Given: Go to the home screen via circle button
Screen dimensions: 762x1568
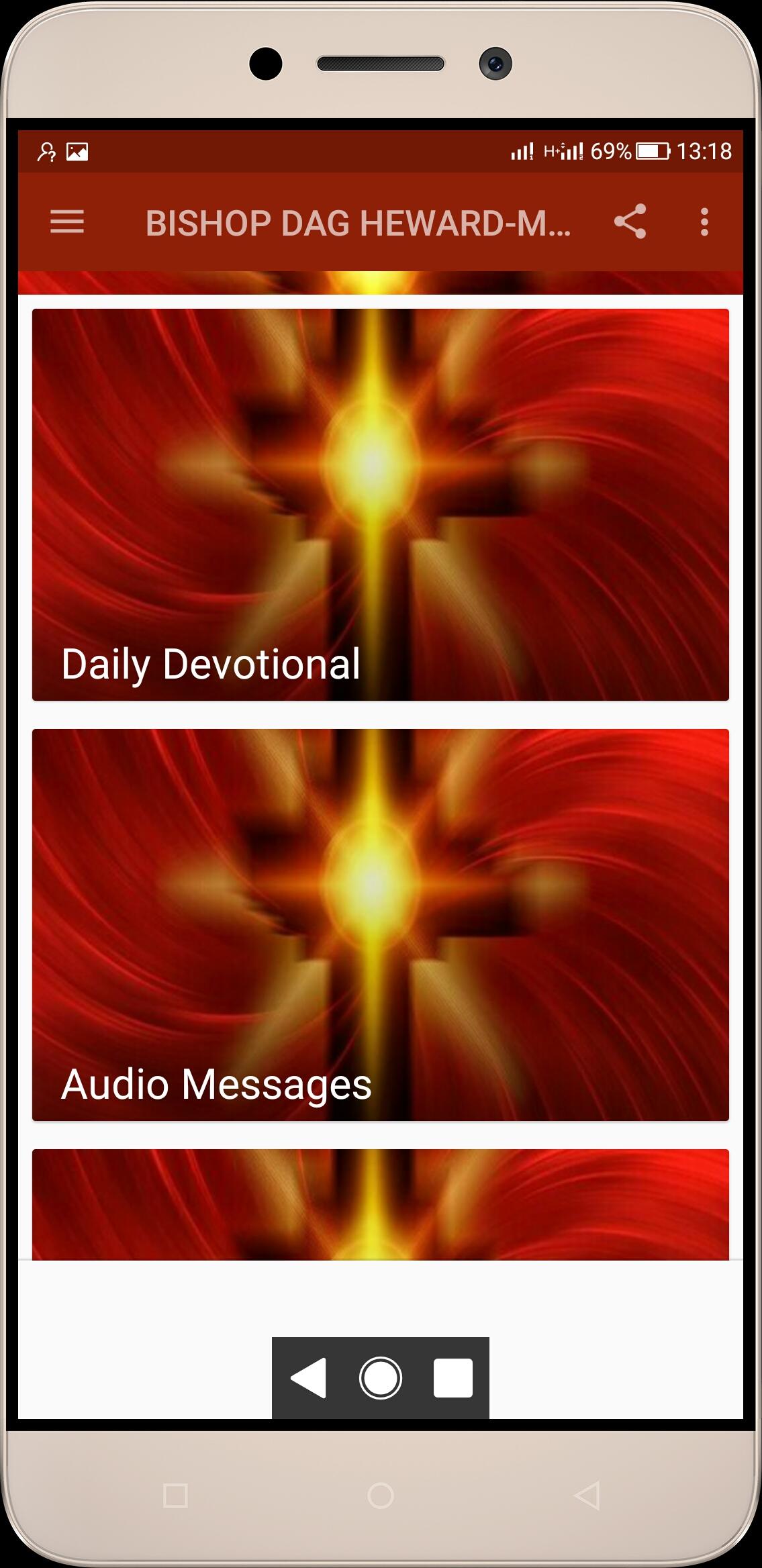Looking at the screenshot, I should (x=381, y=1378).
